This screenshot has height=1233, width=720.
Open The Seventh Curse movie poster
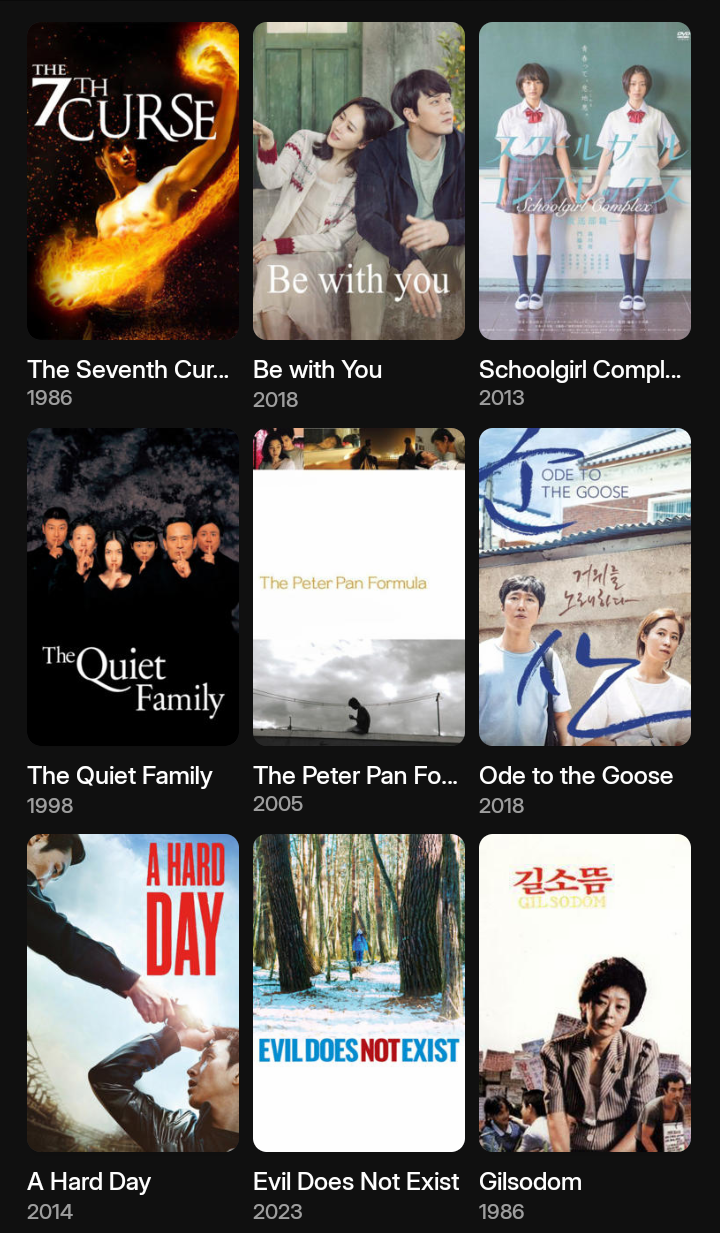click(x=133, y=181)
